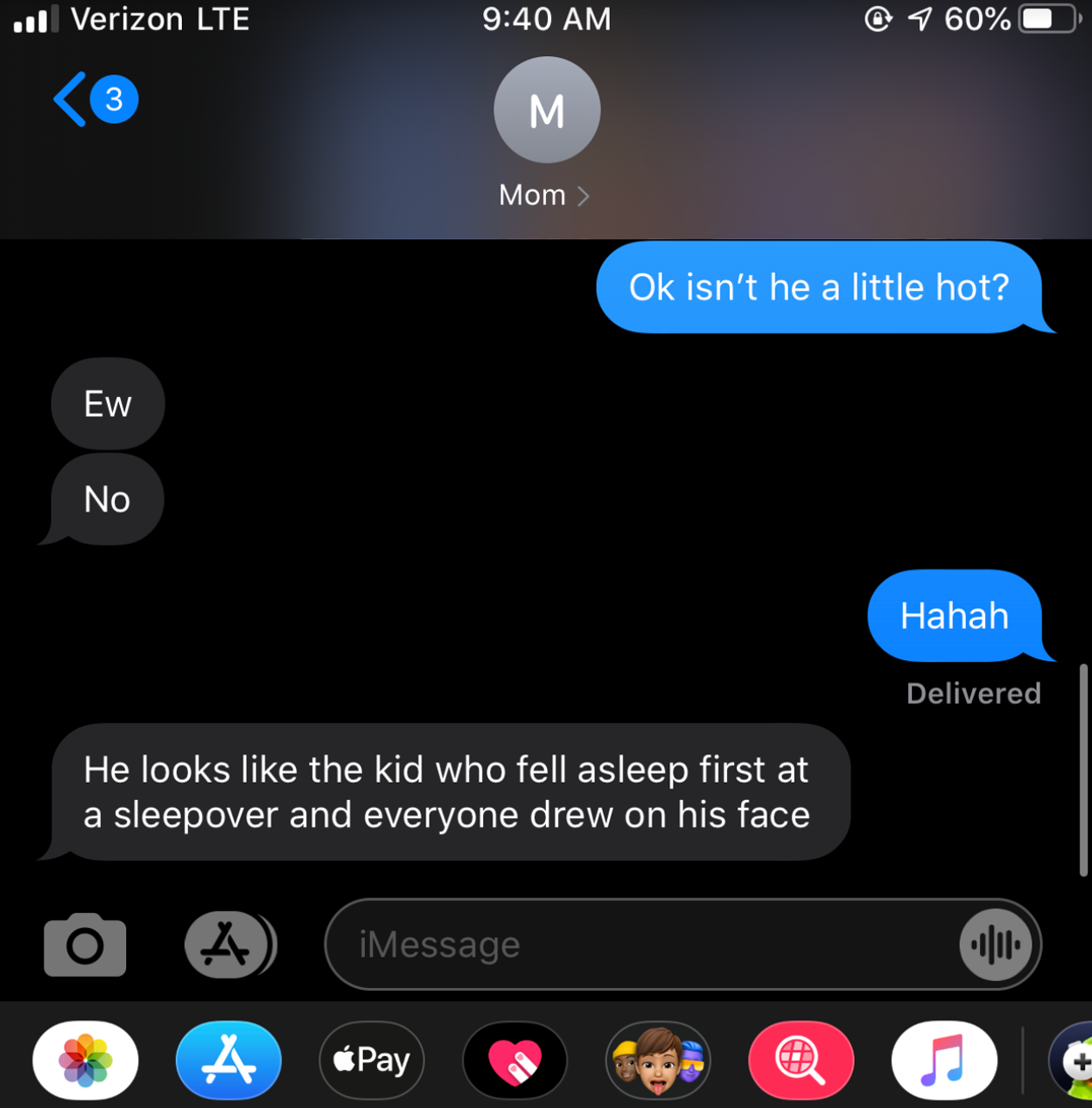Open the #images search app
Screen dimensions: 1092x1108
pyautogui.click(x=801, y=1060)
